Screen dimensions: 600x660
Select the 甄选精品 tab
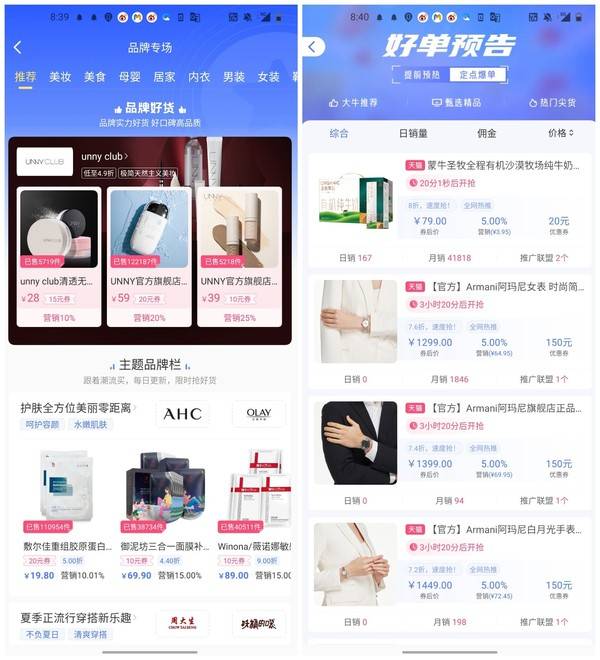point(456,102)
